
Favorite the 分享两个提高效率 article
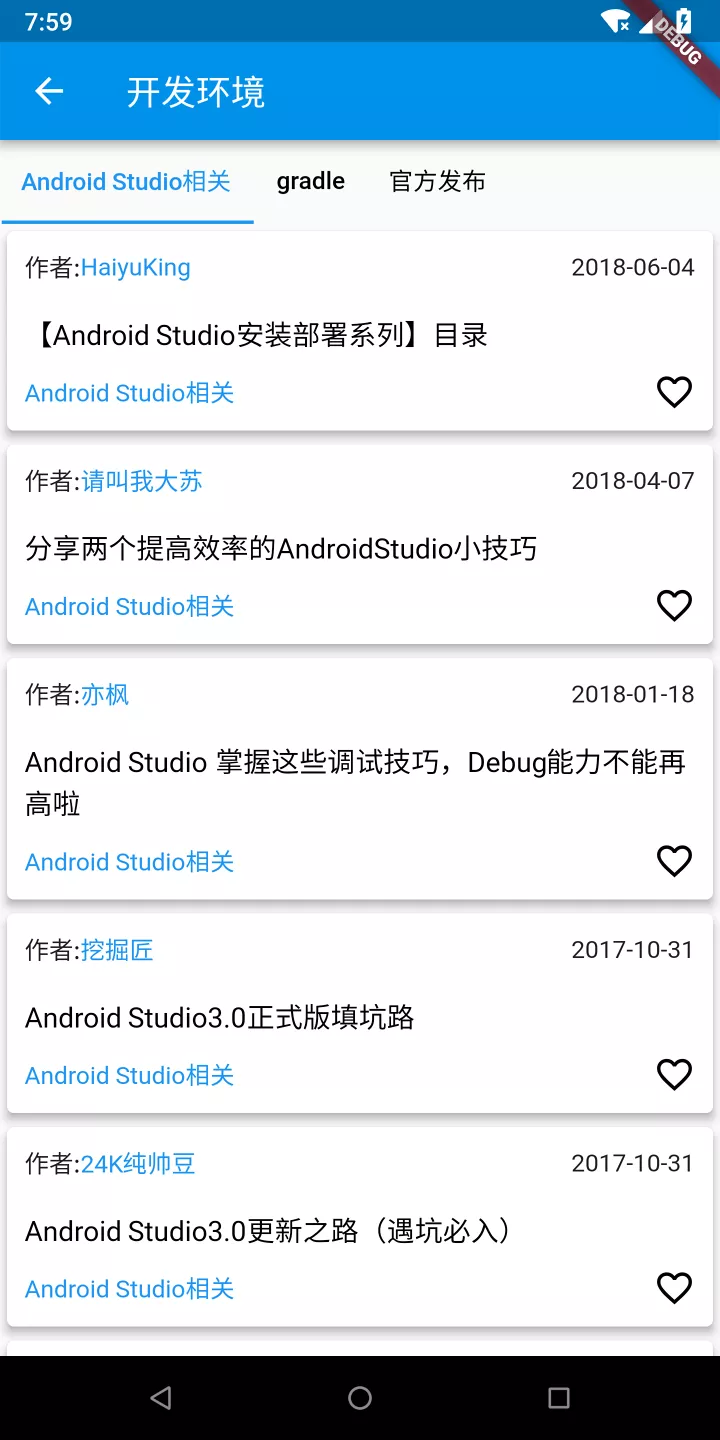pyautogui.click(x=674, y=605)
